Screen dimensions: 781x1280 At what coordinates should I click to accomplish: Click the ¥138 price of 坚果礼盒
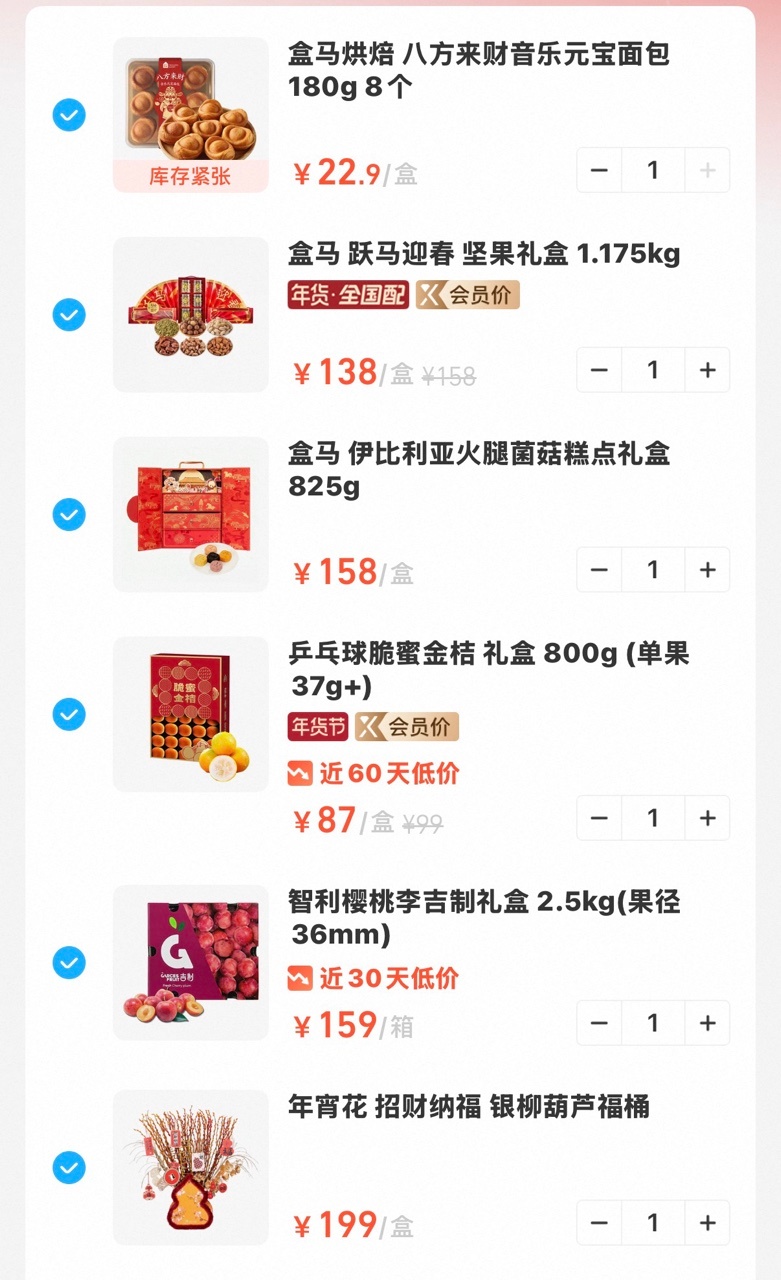332,369
